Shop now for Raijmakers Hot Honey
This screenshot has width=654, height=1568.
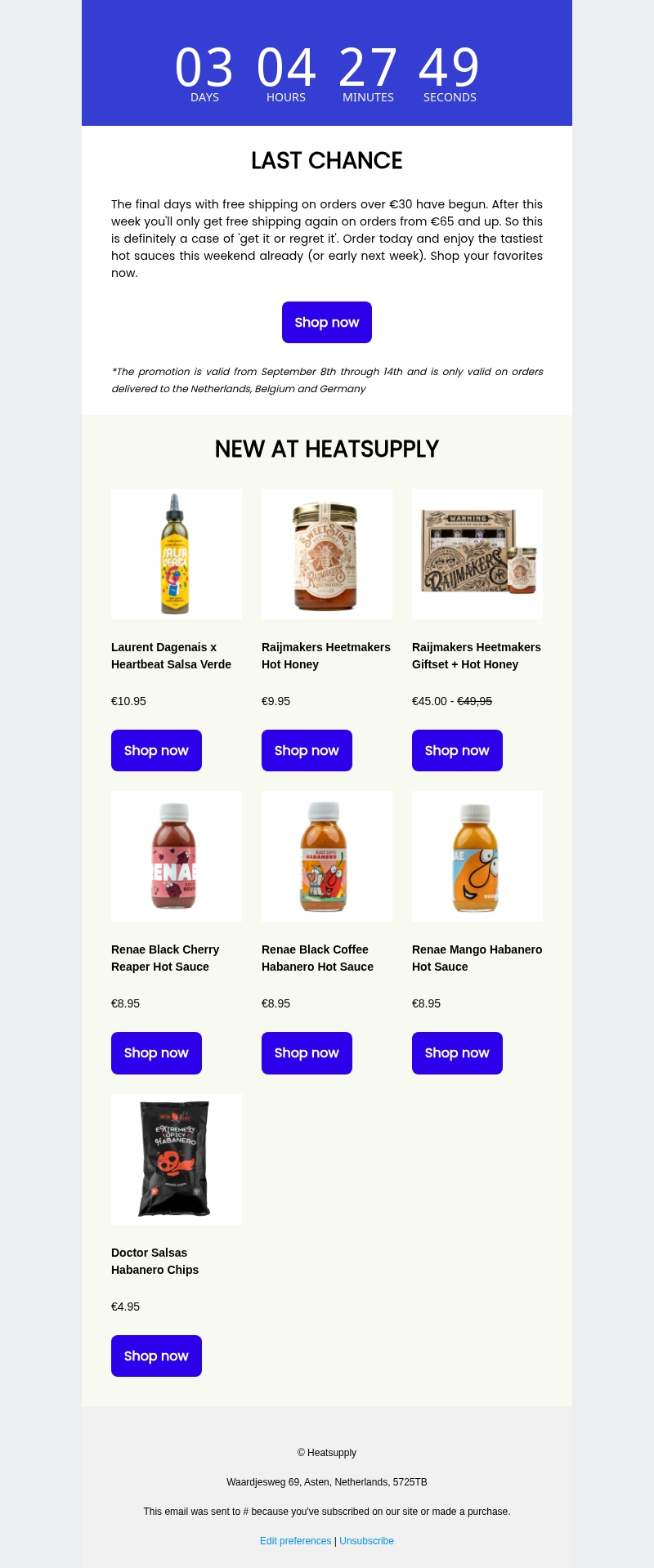point(307,750)
